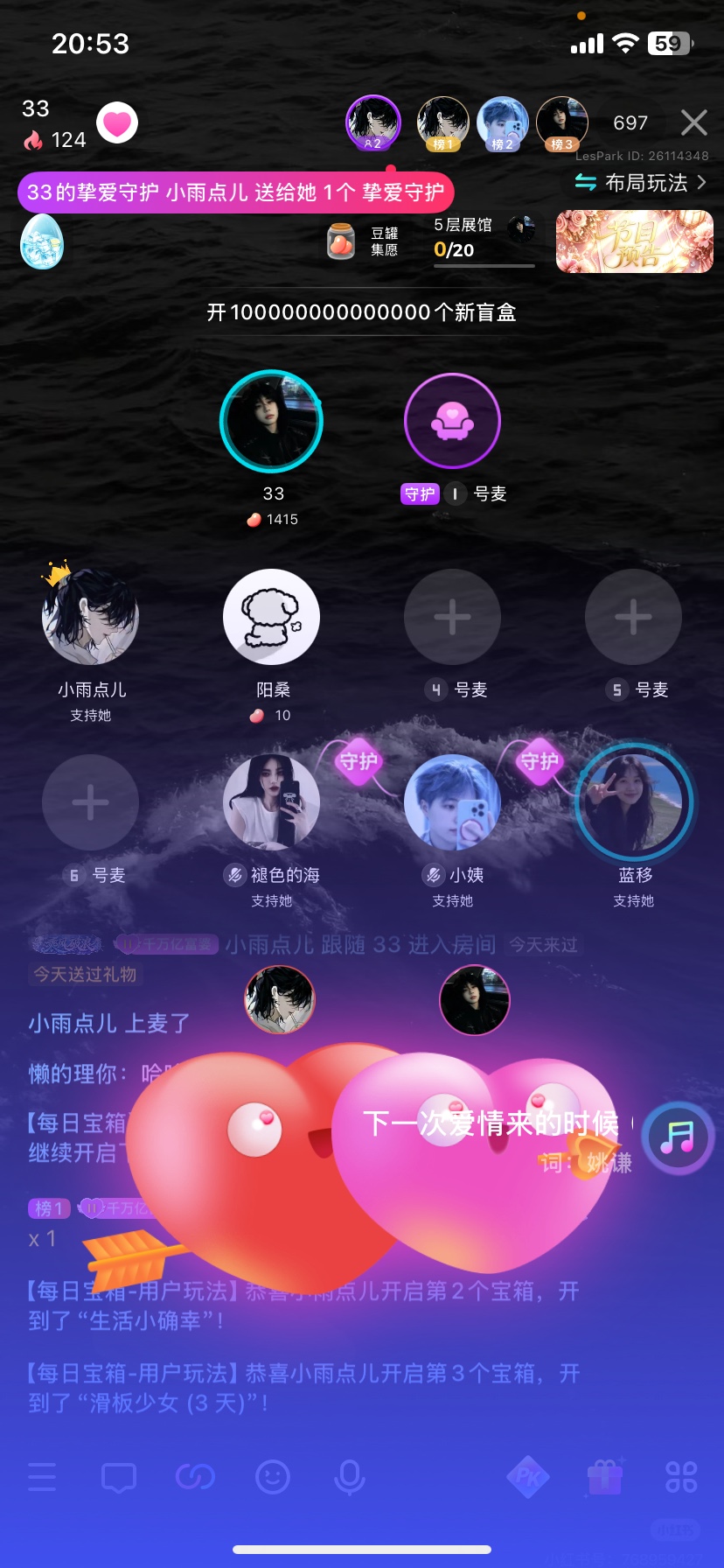The image size is (724, 1568).
Task: Open the gift box panel
Action: (604, 1477)
